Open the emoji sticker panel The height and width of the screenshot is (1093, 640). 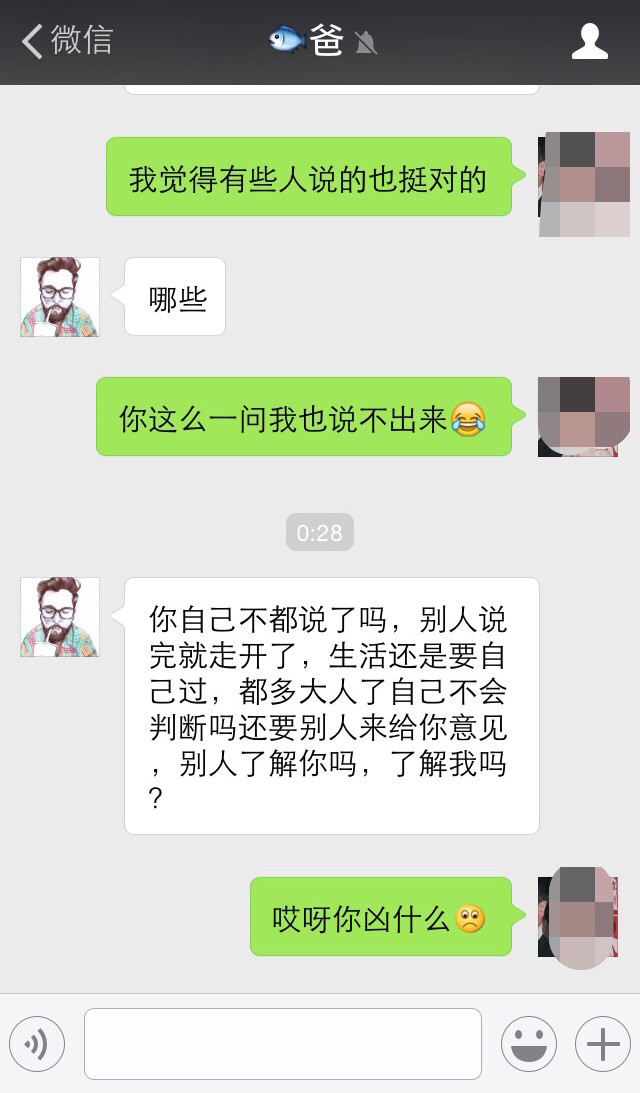point(528,1045)
